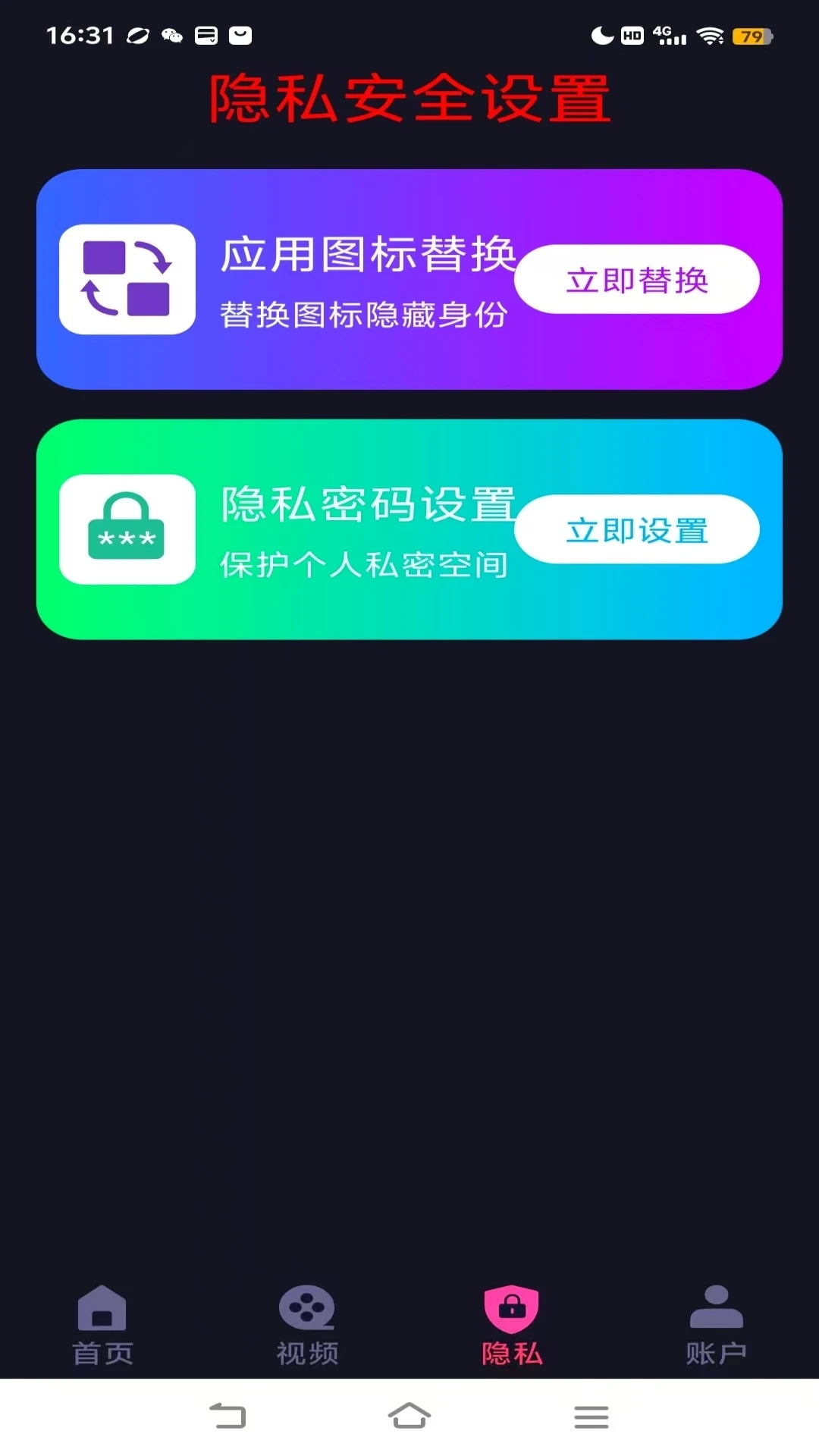The height and width of the screenshot is (1456, 819).
Task: Tap the system home button
Action: point(409,1416)
